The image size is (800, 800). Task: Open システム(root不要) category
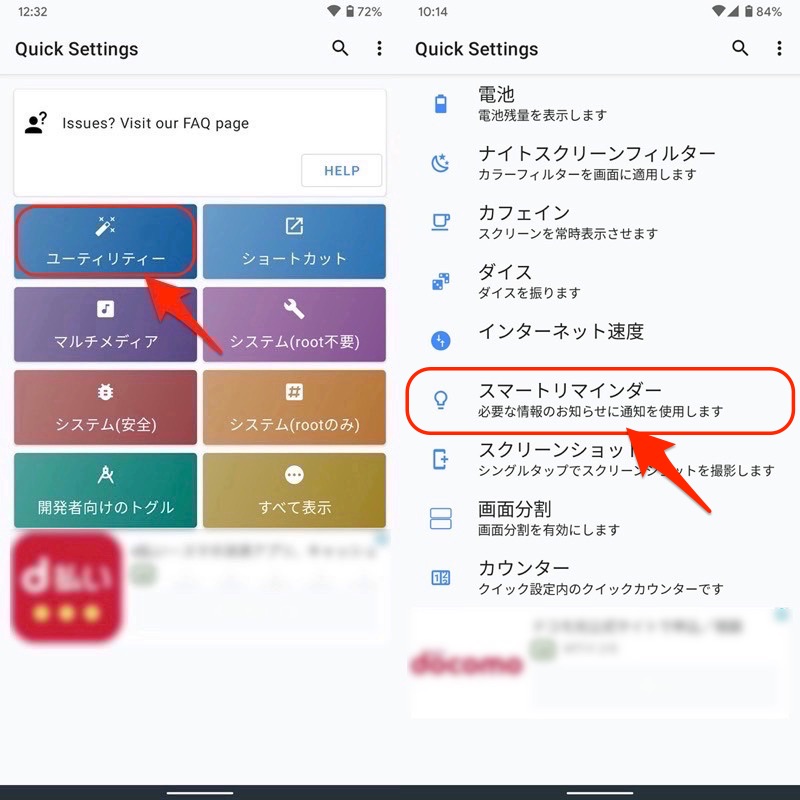(x=294, y=324)
